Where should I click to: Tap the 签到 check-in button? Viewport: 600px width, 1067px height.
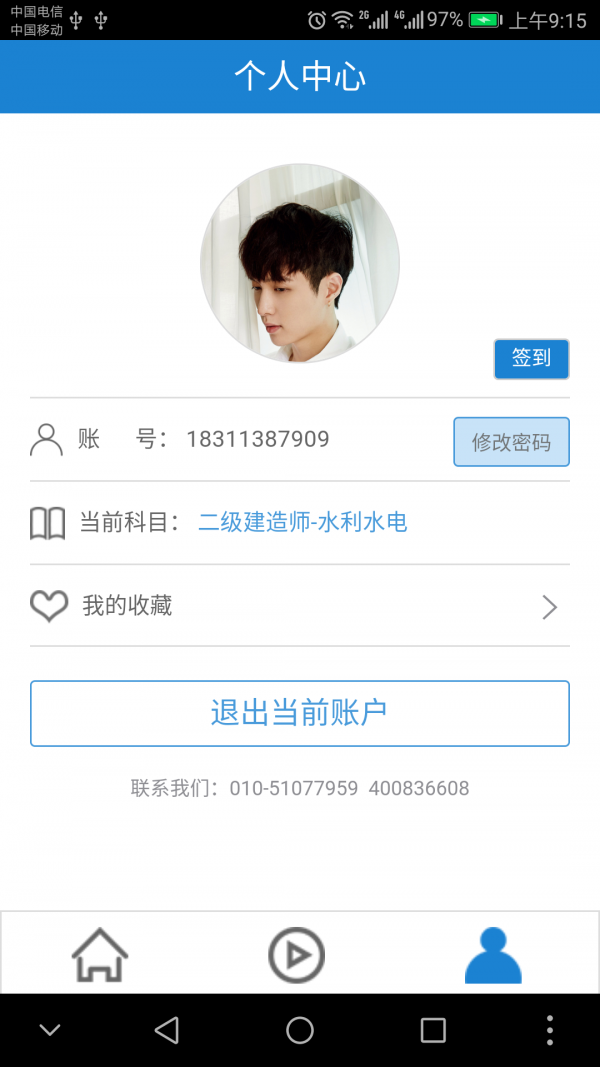531,359
